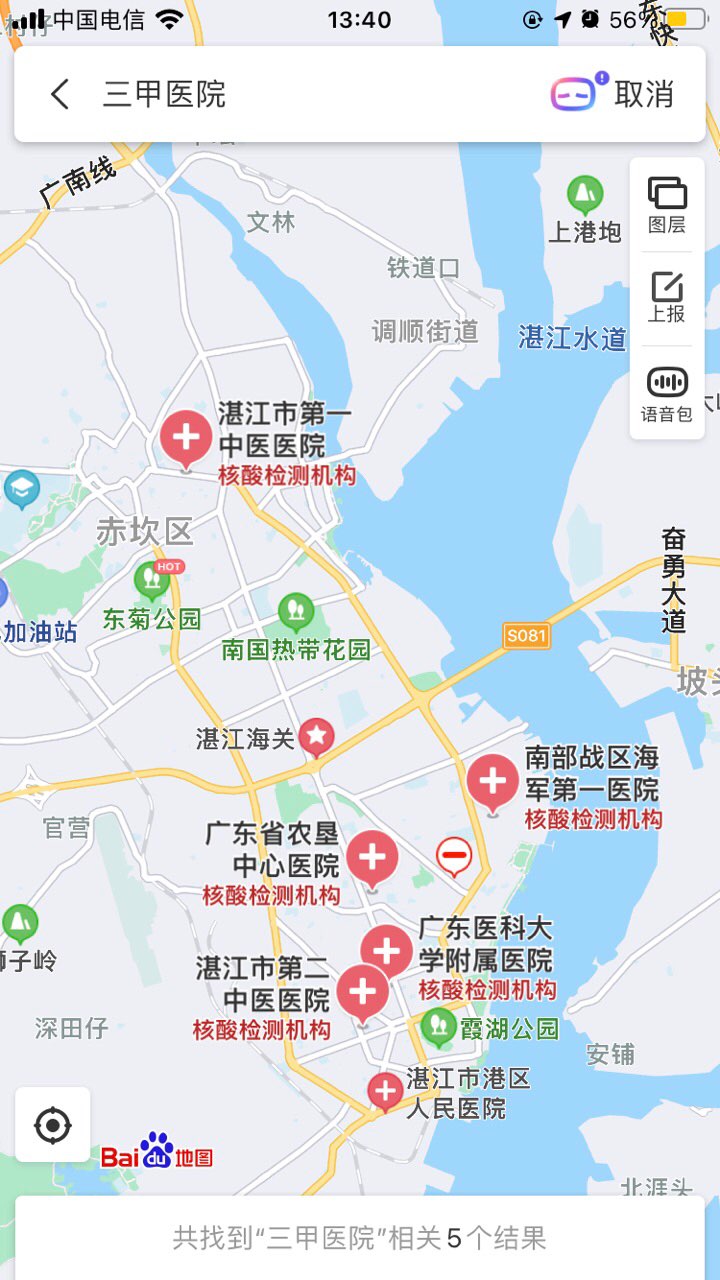
Task: Recenter the map on my location
Action: coord(53,1125)
